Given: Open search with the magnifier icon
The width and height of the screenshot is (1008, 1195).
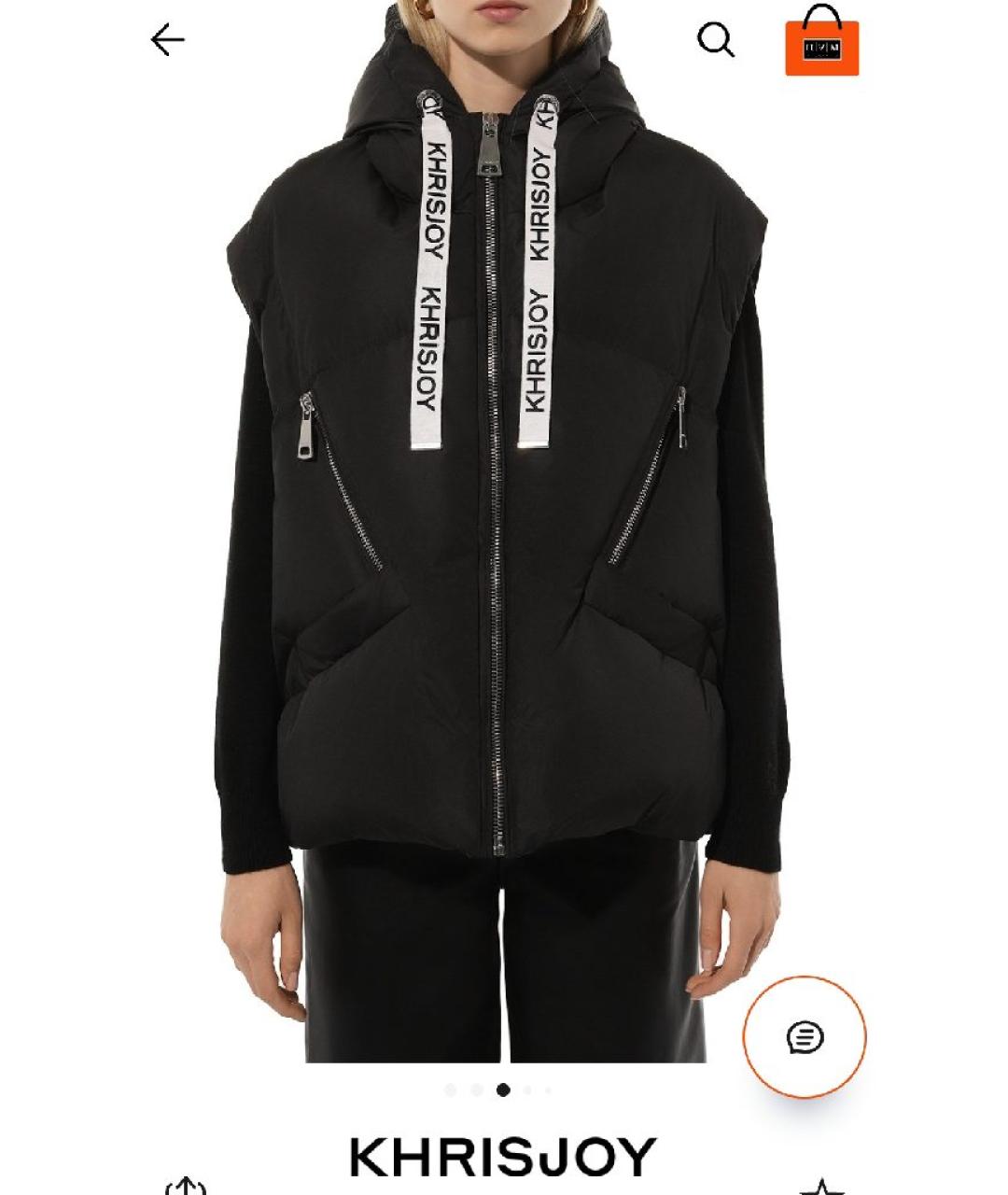Looking at the screenshot, I should (716, 40).
